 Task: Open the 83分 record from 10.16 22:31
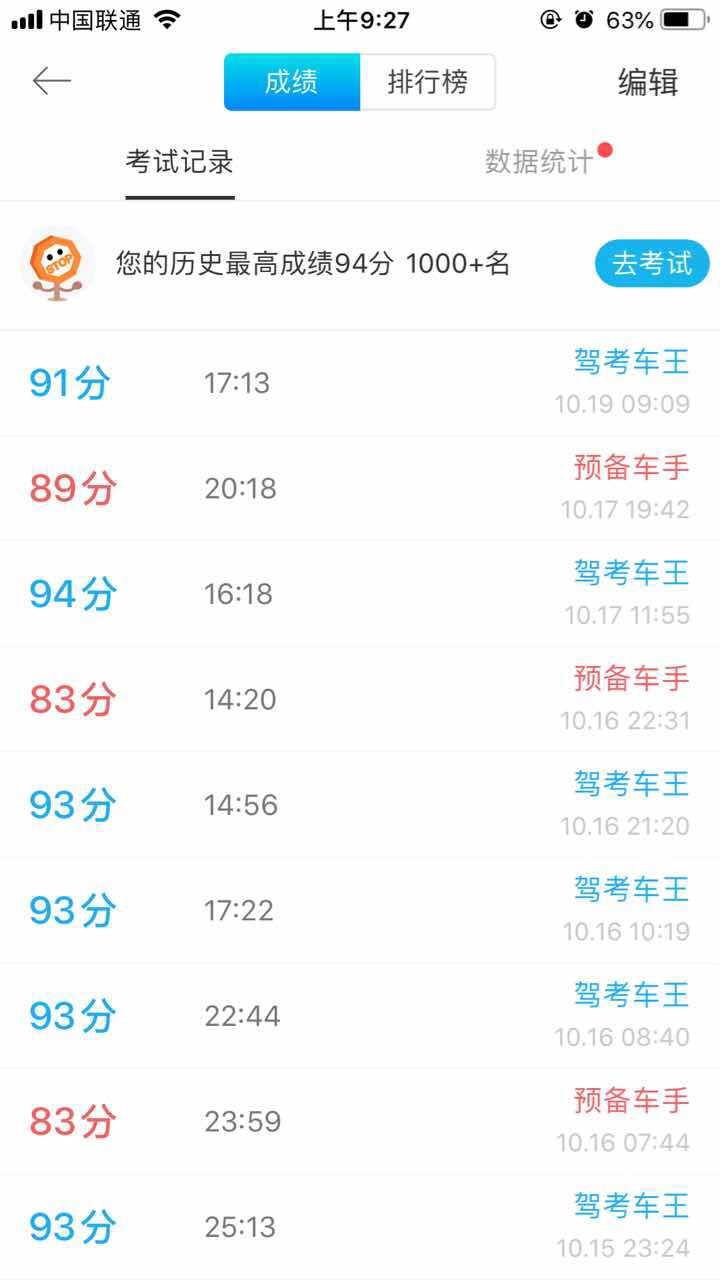360,700
